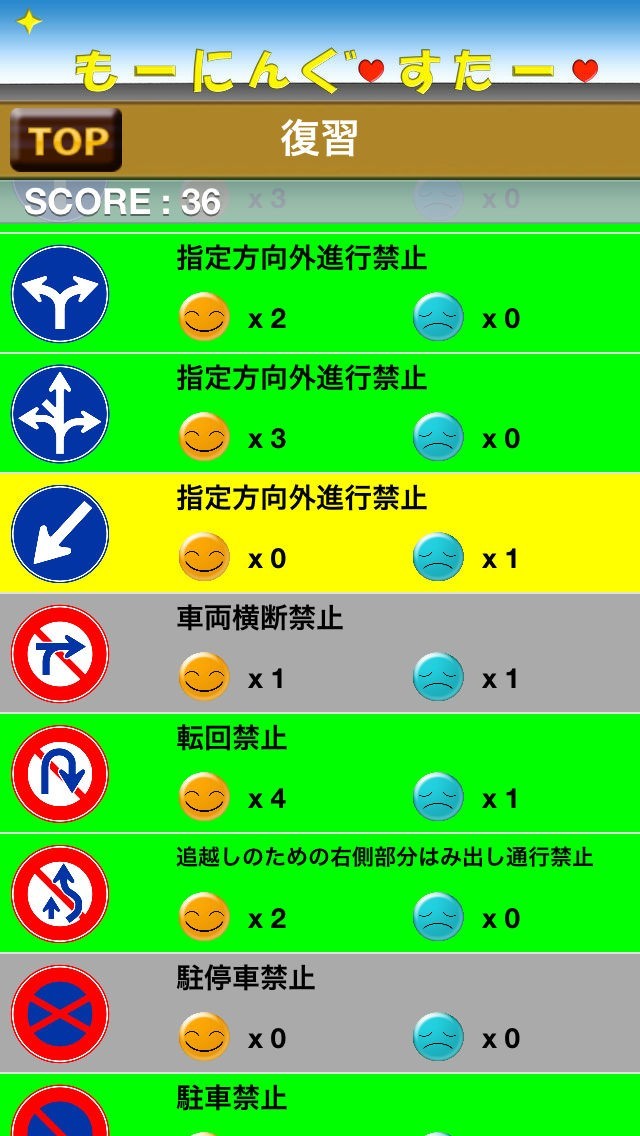Open the 追越しのための右側部分はみ出し通行禁止 row
The image size is (640, 1136).
coord(320,893)
